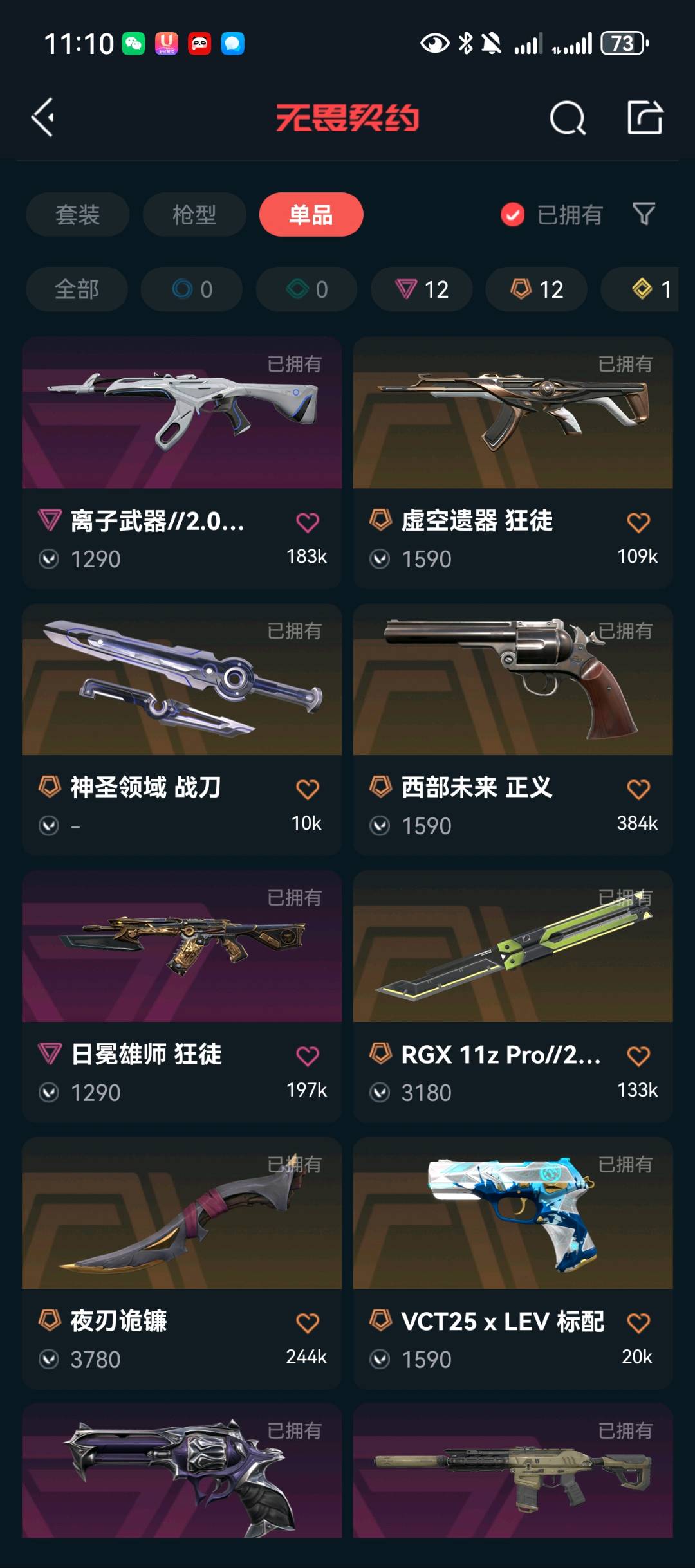Share this page via the share icon

click(645, 118)
